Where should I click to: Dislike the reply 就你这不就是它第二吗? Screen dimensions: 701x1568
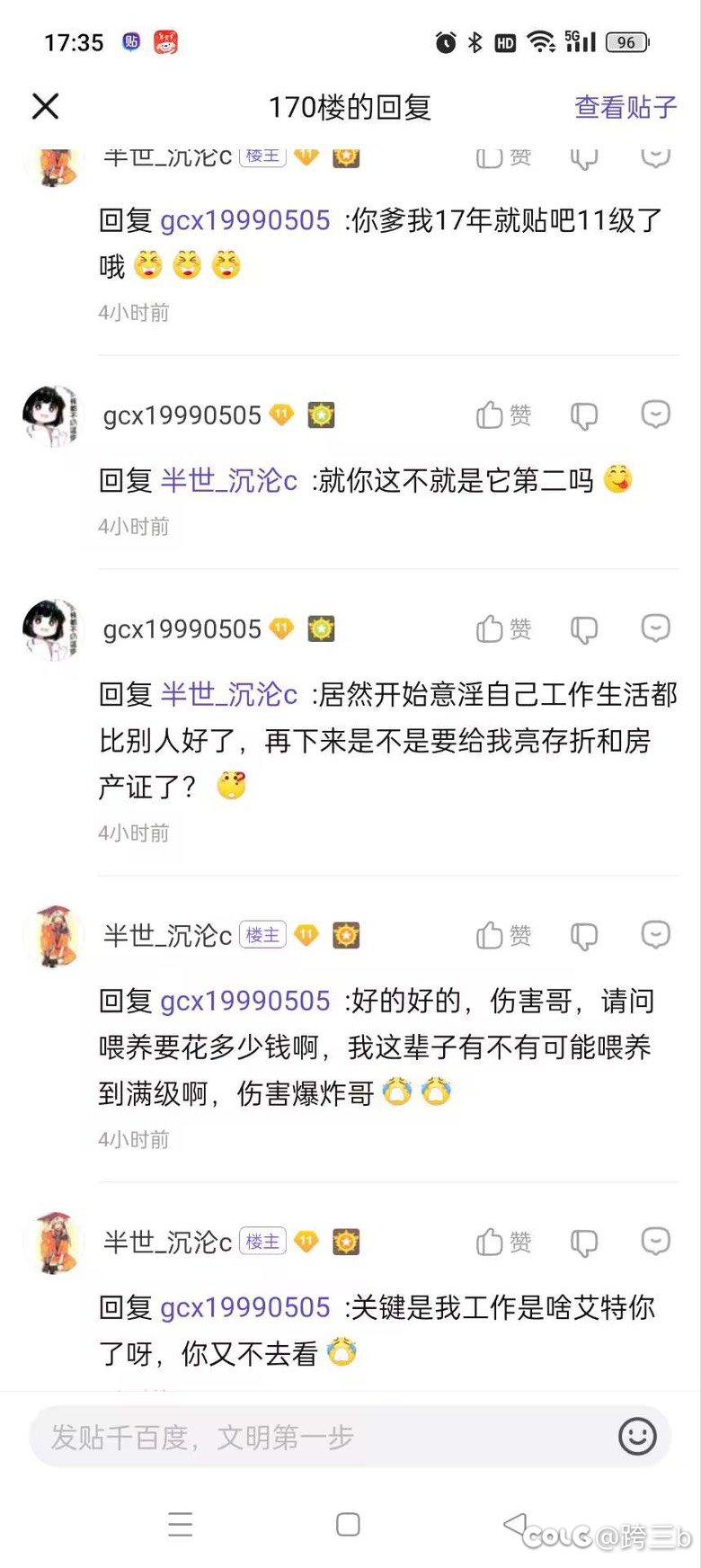click(584, 415)
